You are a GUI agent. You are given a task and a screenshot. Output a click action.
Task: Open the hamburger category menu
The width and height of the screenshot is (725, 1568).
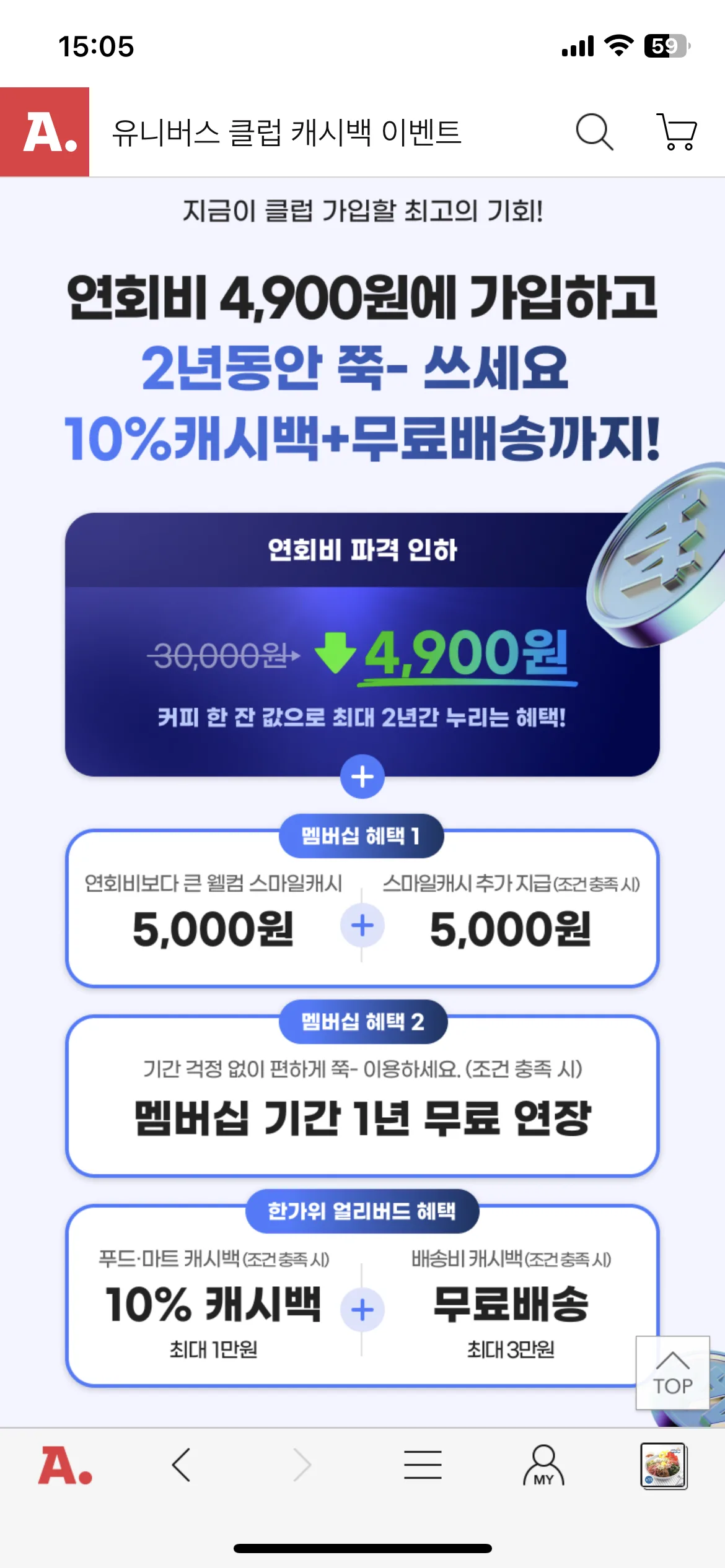click(423, 1465)
